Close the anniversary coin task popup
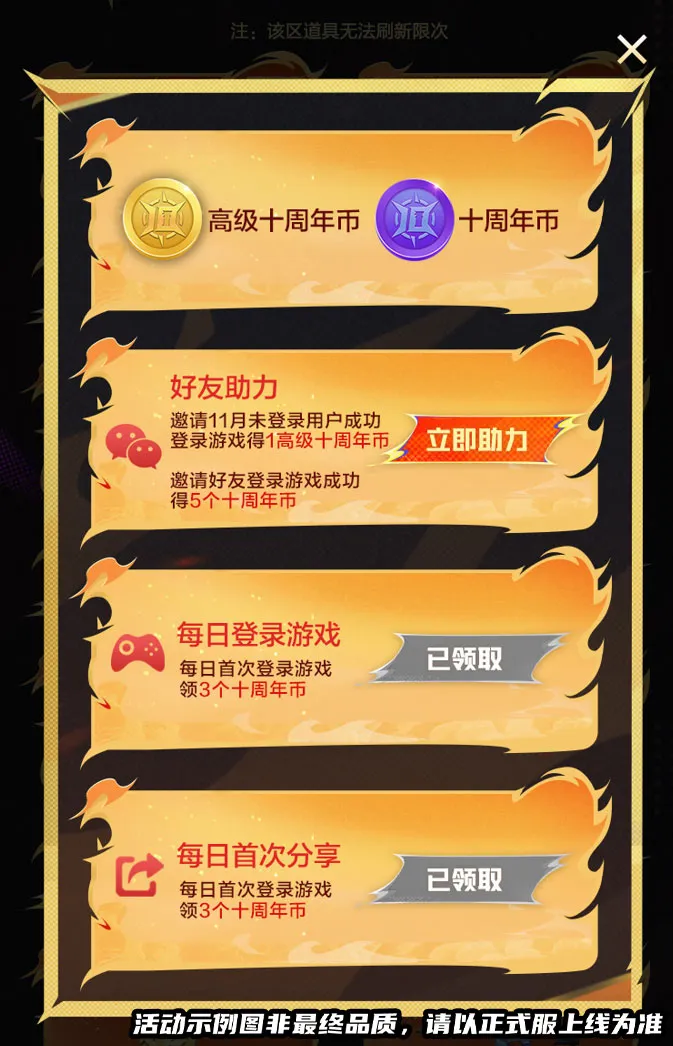Viewport: 673px width, 1046px height. pyautogui.click(x=631, y=49)
